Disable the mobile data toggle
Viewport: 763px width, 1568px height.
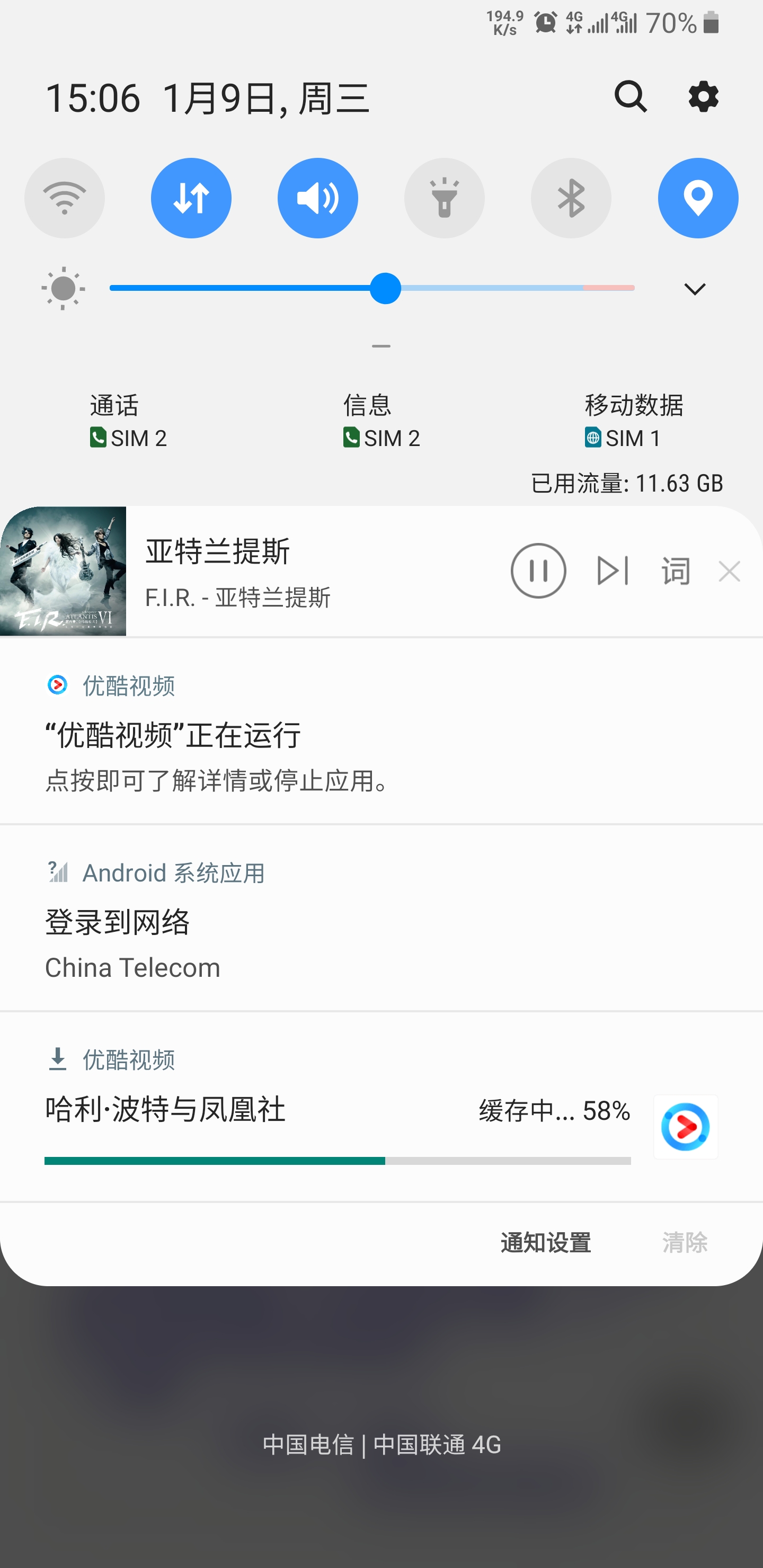pos(191,198)
